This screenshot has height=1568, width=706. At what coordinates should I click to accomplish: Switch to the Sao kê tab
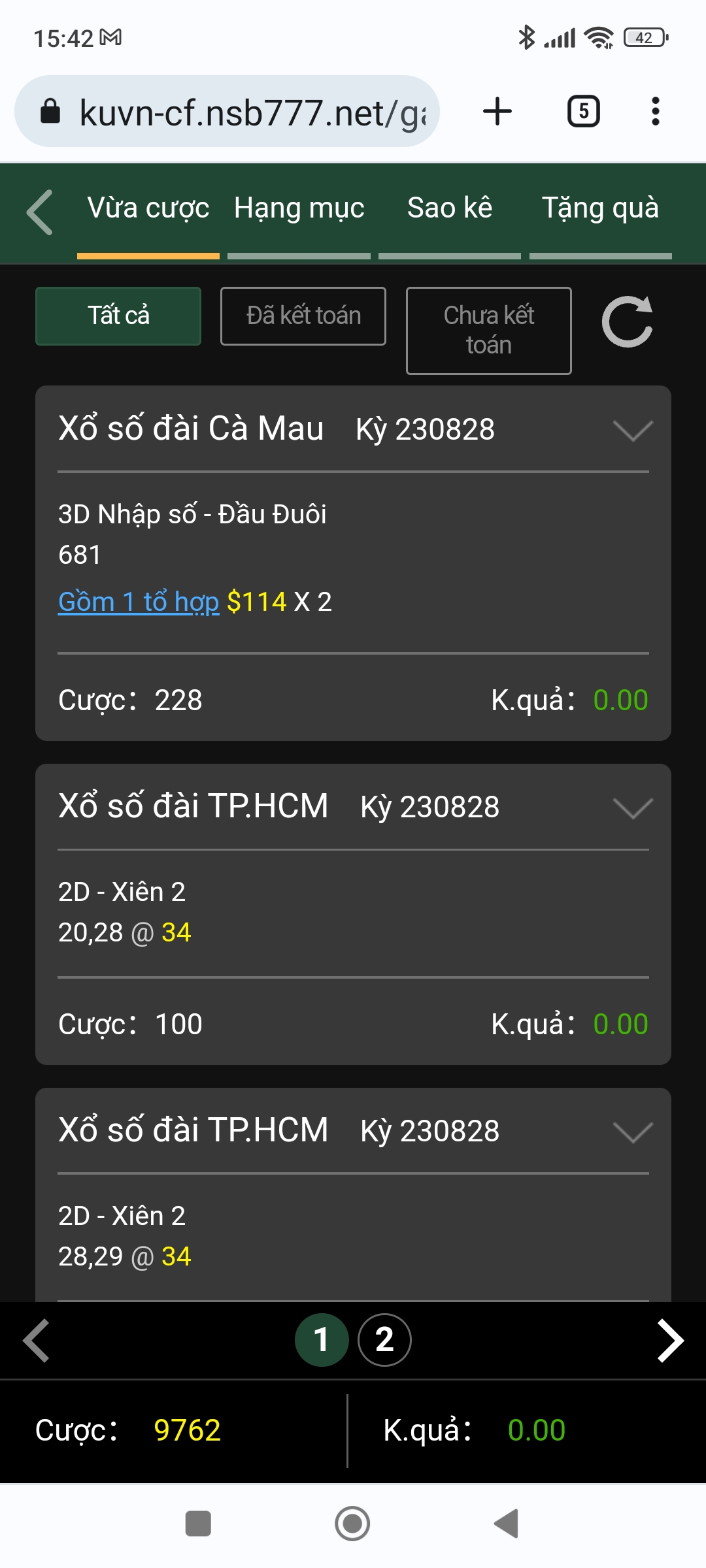pyautogui.click(x=450, y=208)
